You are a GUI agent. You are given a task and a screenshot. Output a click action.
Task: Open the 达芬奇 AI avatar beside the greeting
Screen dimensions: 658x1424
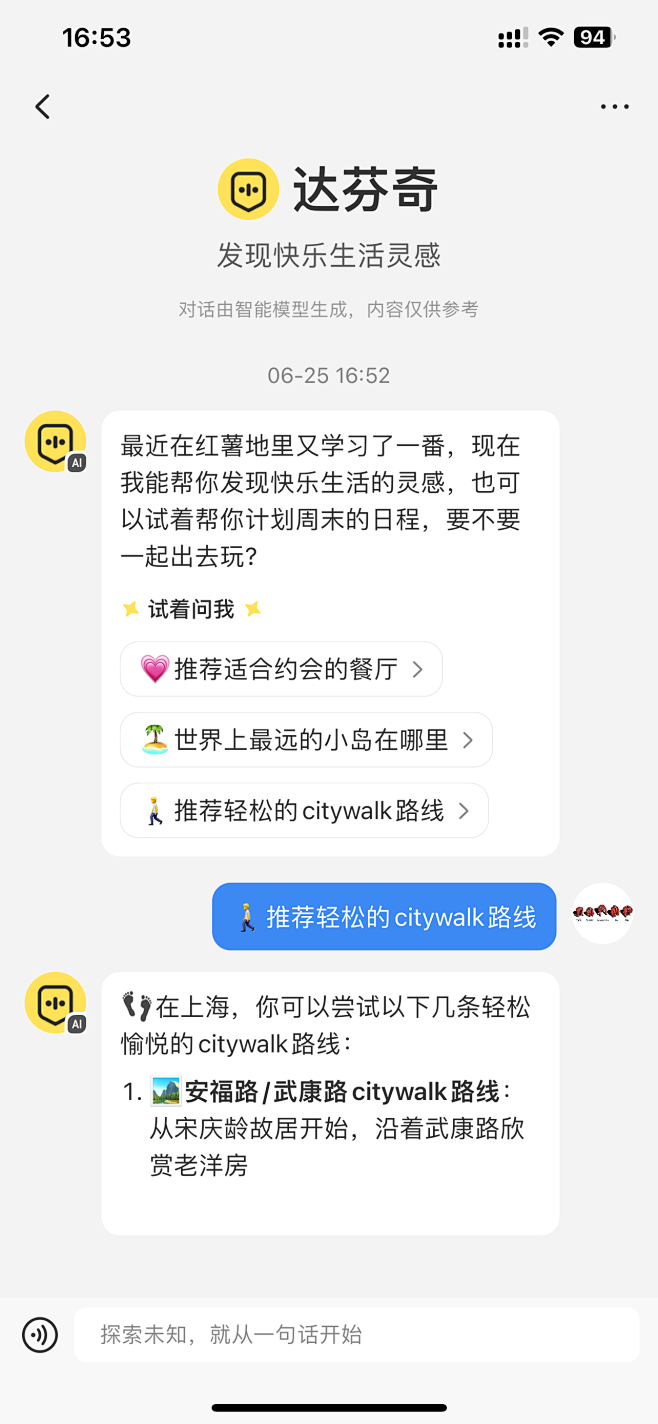(x=55, y=441)
